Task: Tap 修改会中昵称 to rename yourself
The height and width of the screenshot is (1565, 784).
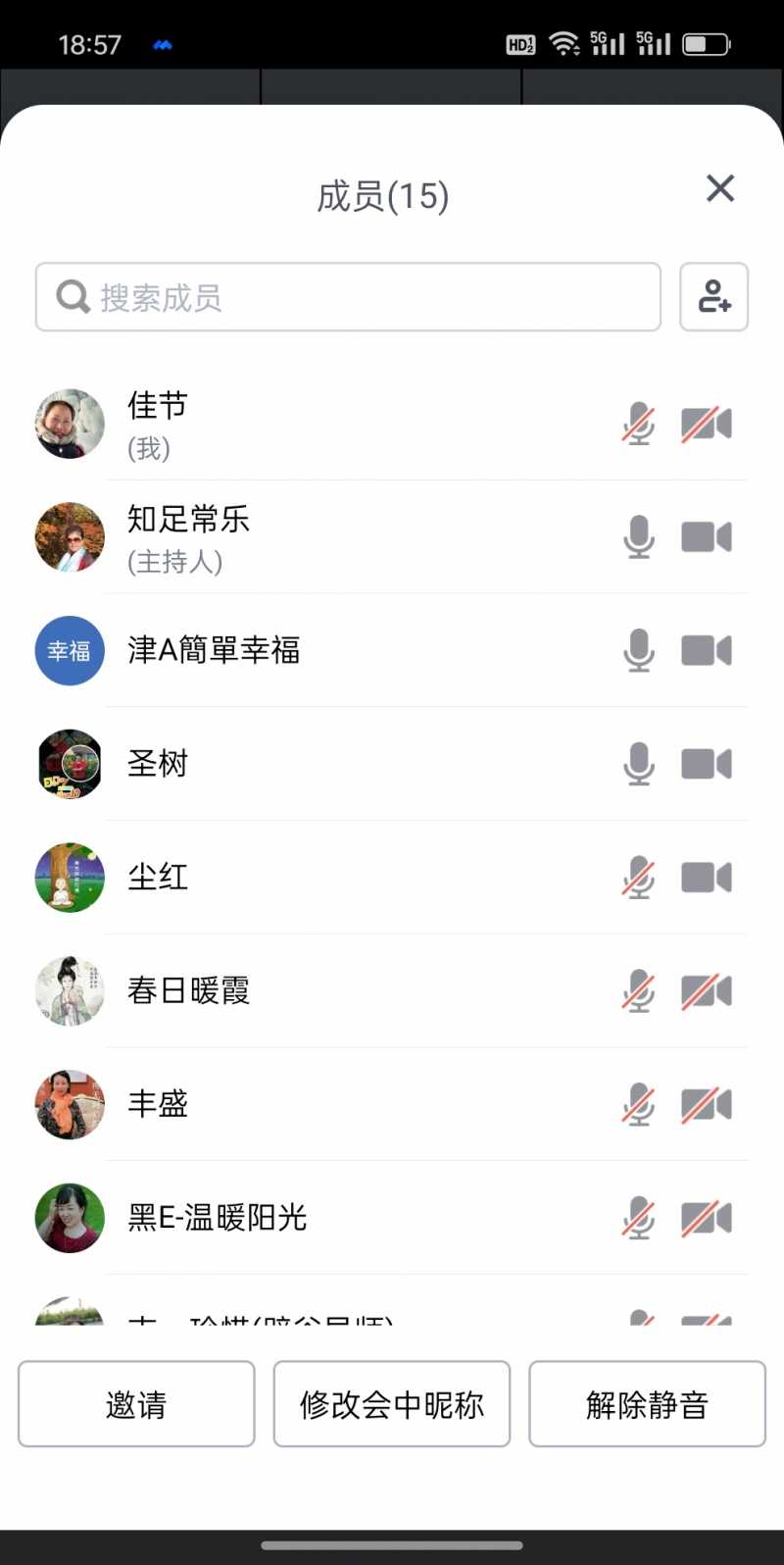Action: [392, 1404]
